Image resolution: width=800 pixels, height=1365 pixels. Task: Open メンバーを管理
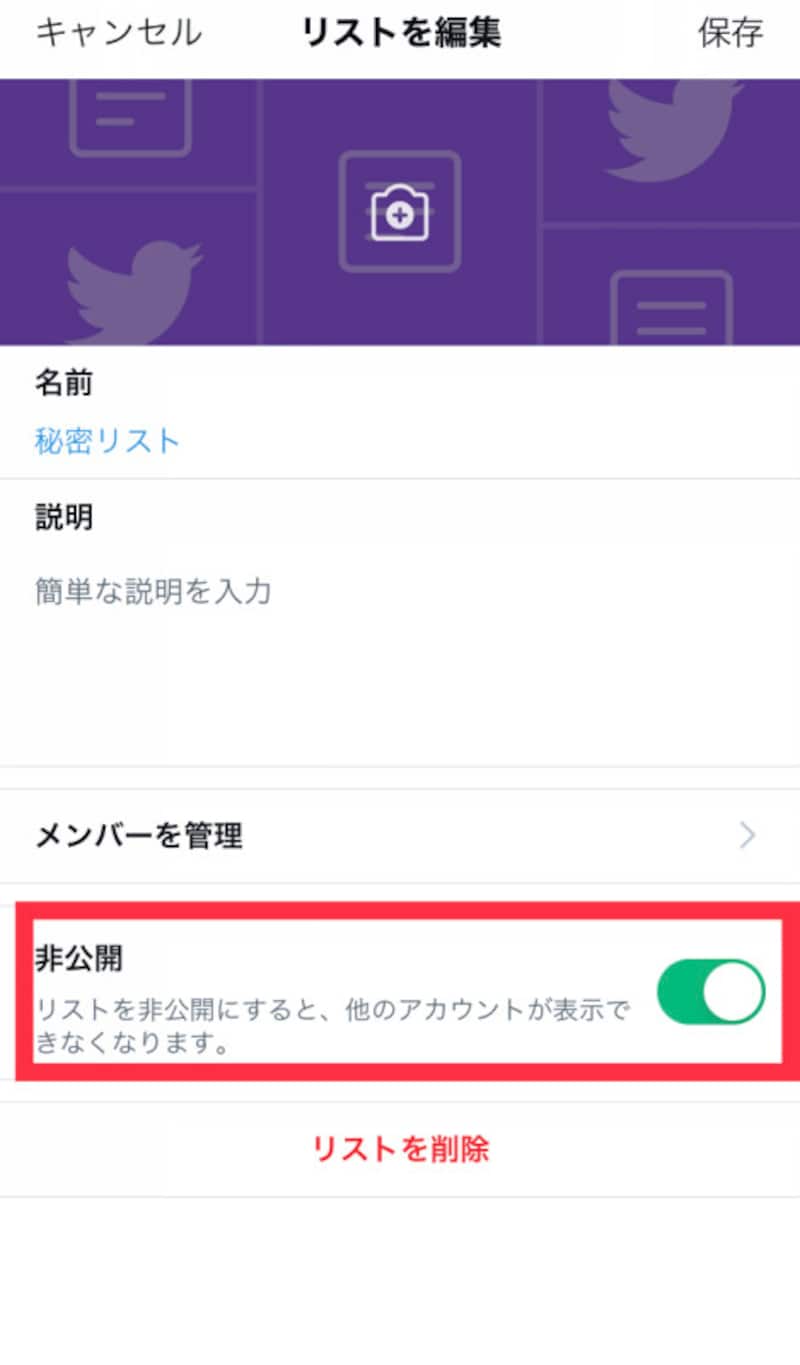point(398,835)
